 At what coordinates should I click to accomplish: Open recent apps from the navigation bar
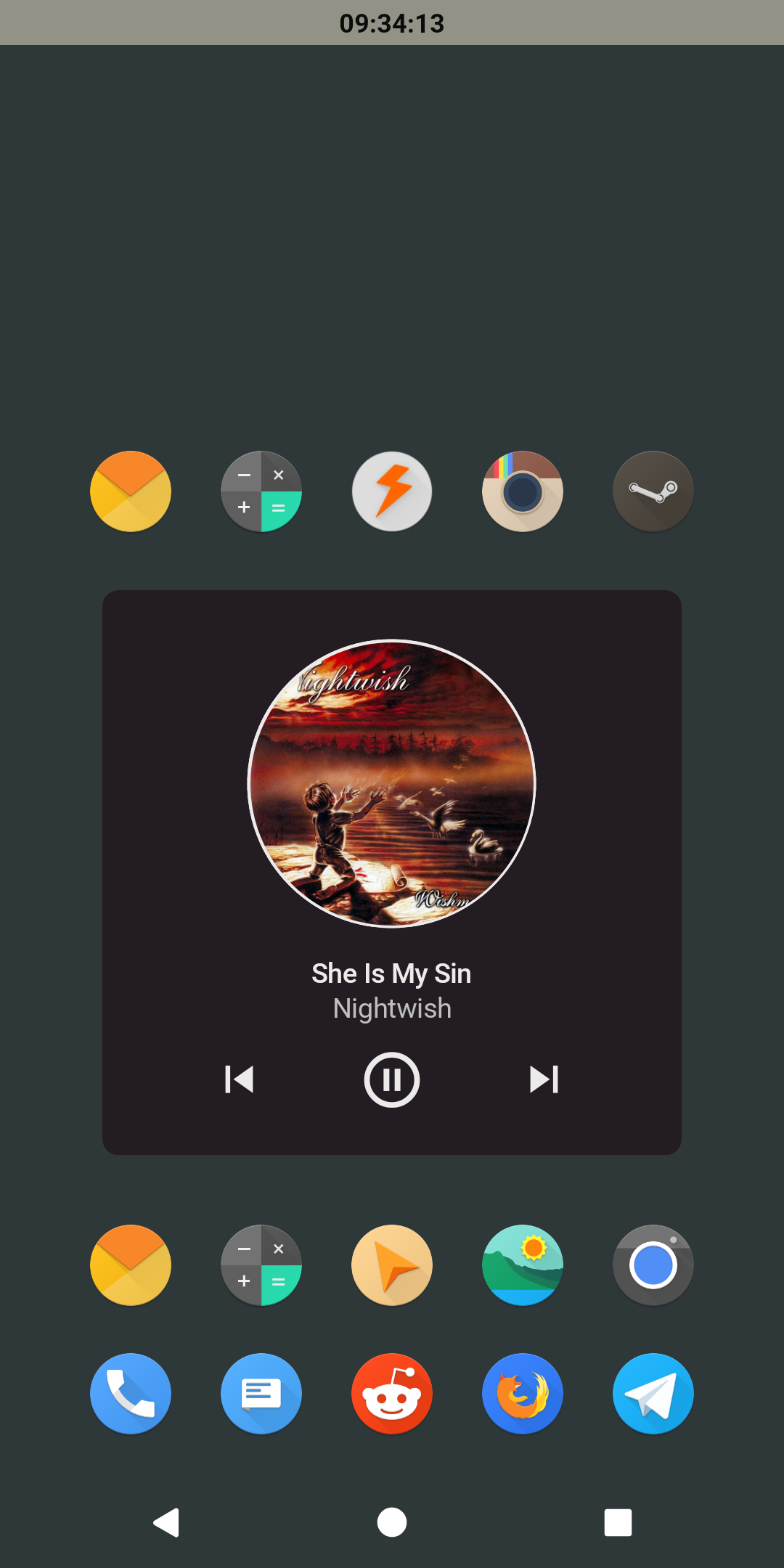pos(618,1522)
